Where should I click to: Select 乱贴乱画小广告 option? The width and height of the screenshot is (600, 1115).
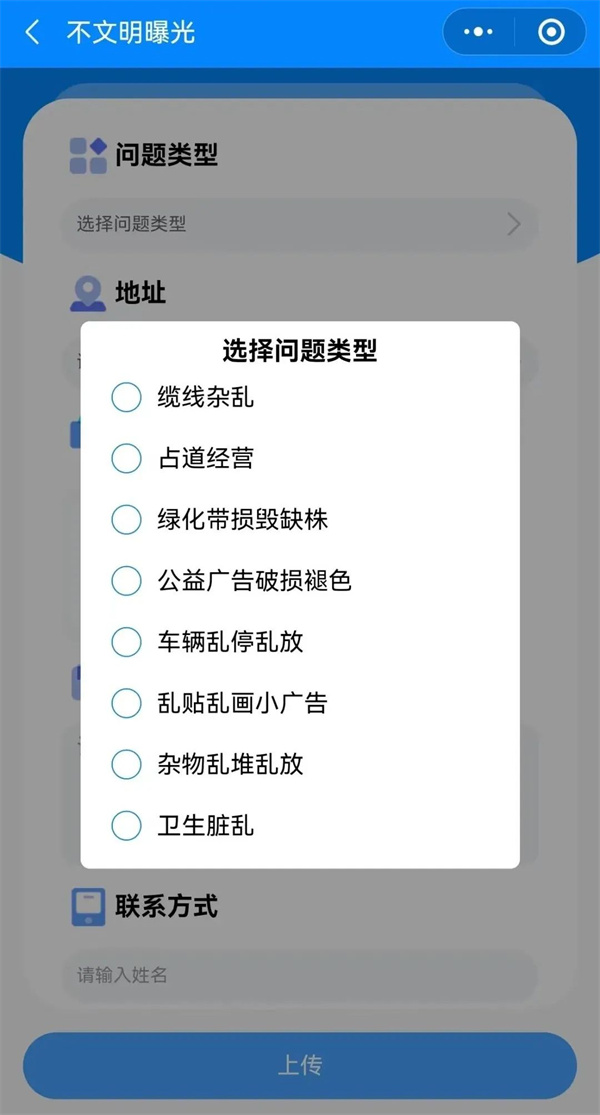pyautogui.click(x=299, y=703)
